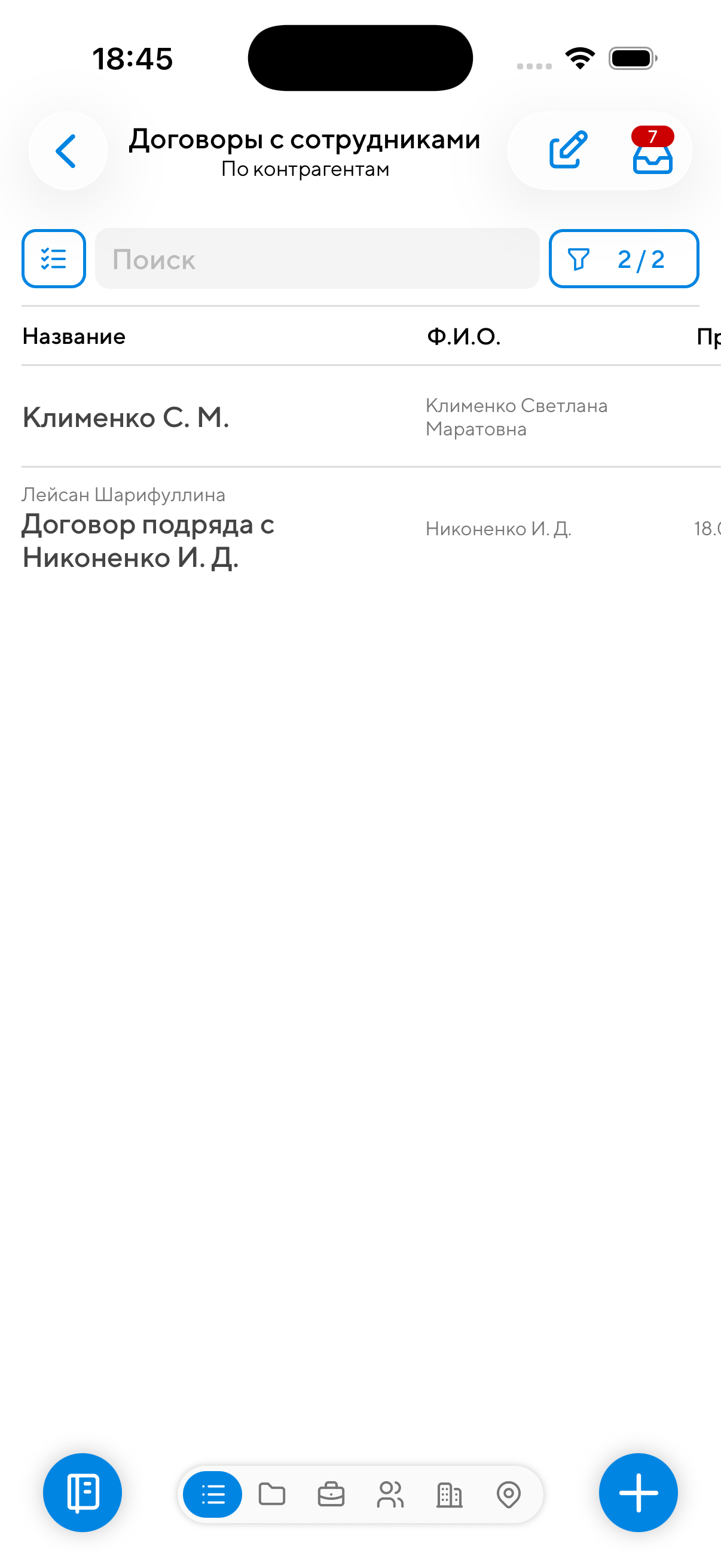
Task: Tap the checklist selection button
Action: [54, 259]
